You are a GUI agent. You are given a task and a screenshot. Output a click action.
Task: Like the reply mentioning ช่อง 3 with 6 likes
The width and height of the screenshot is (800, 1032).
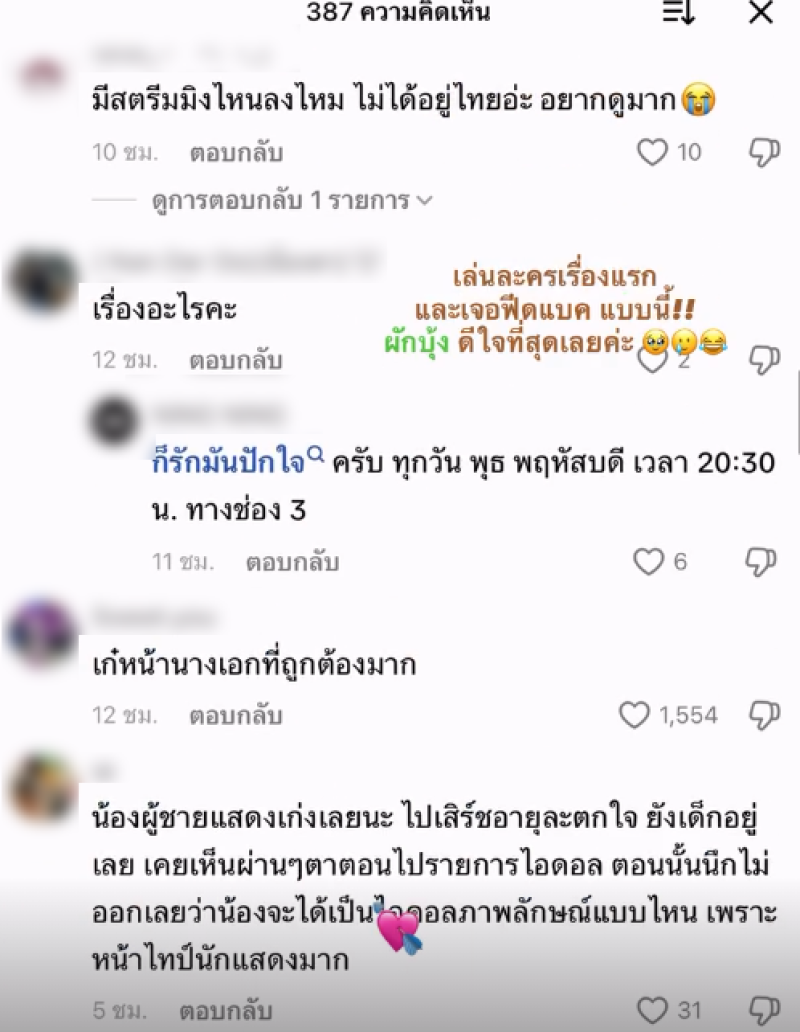tap(650, 562)
